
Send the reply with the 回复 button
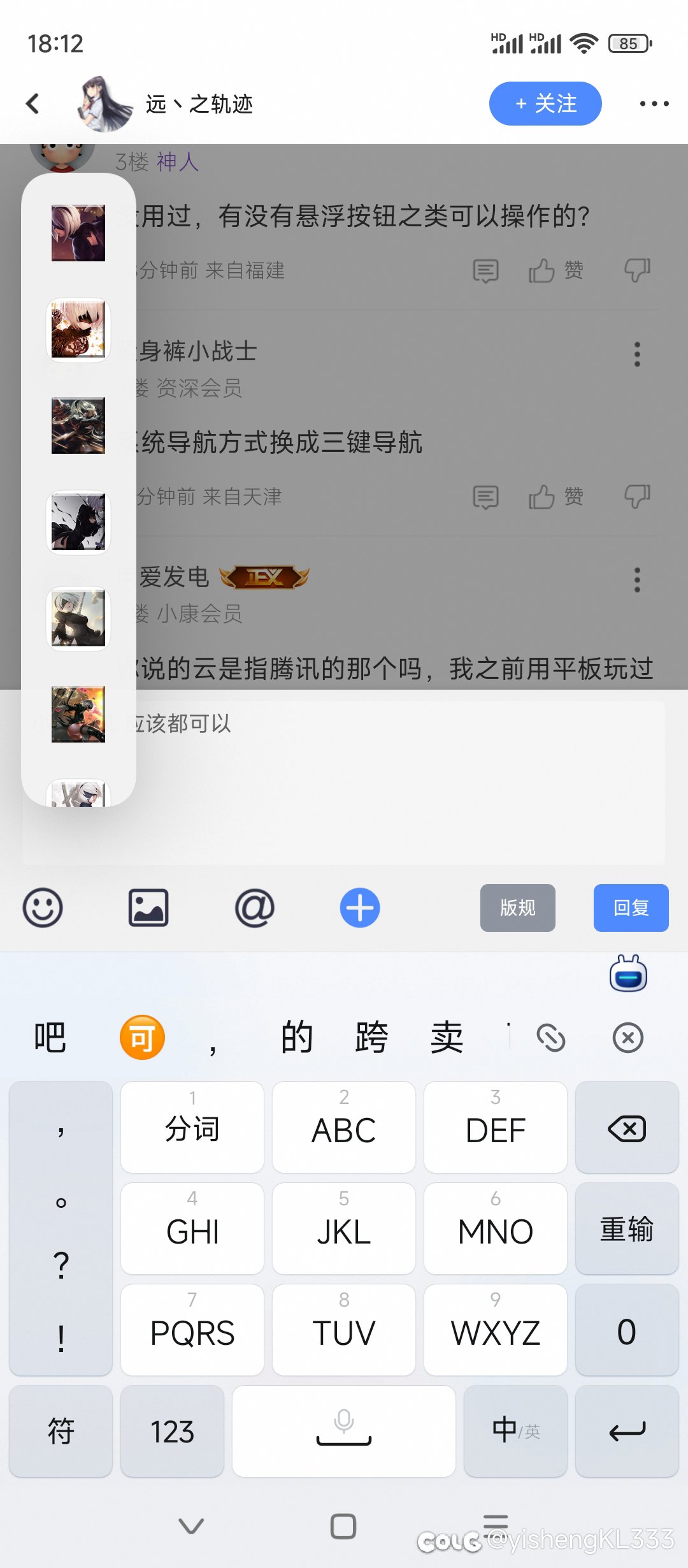coord(631,908)
